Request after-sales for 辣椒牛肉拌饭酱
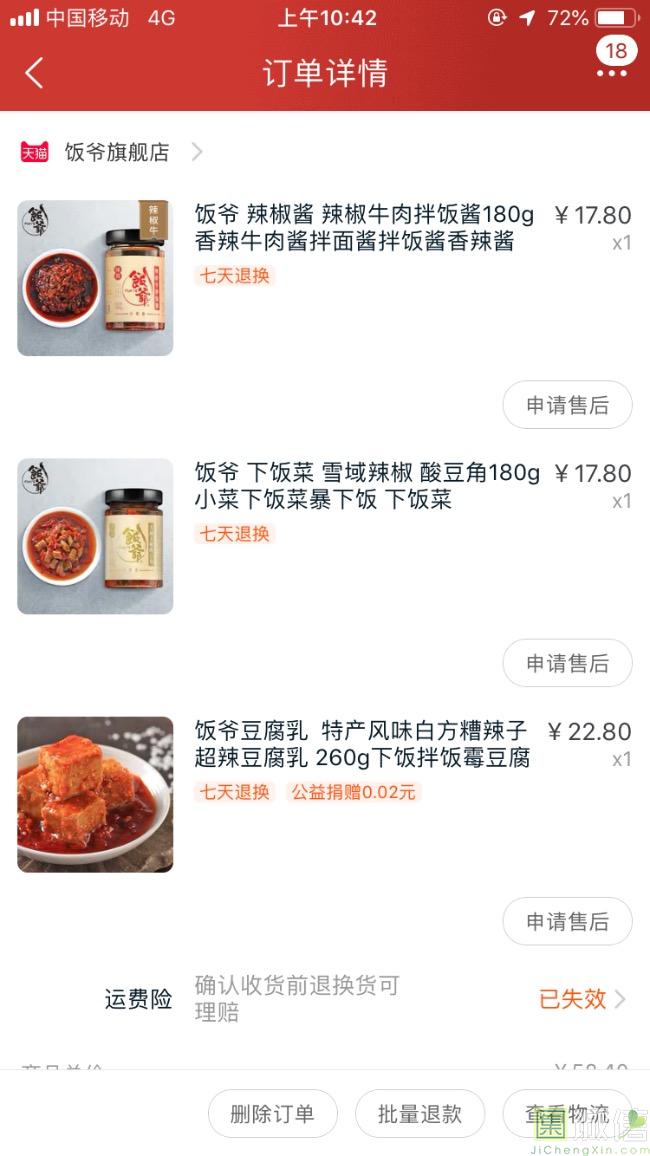650x1156 pixels. pyautogui.click(x=567, y=405)
